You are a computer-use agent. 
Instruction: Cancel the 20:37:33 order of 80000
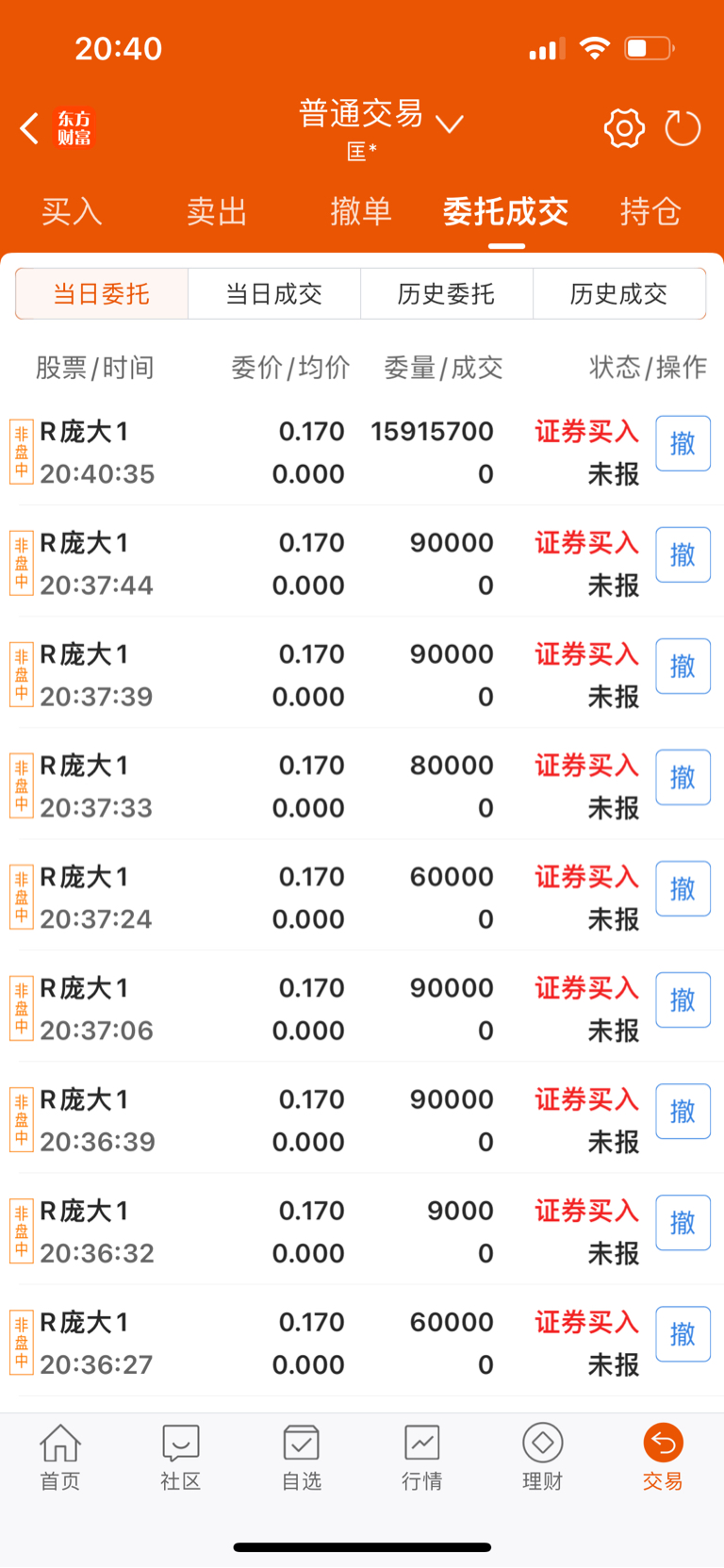tap(683, 777)
